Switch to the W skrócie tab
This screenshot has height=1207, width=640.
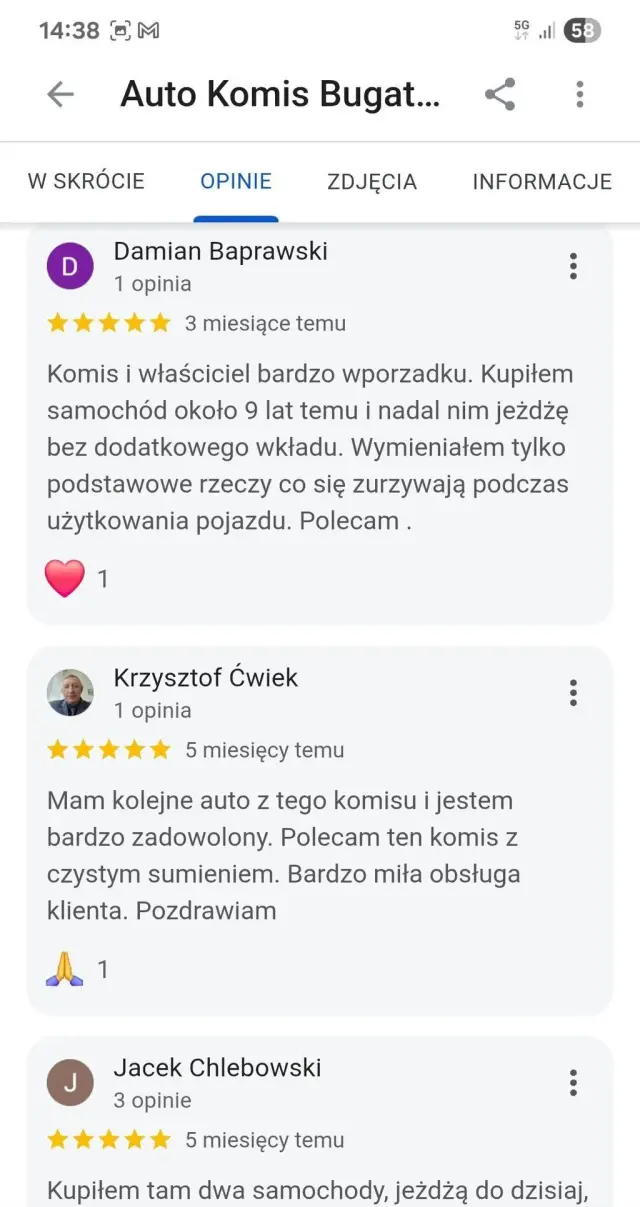pos(86,181)
